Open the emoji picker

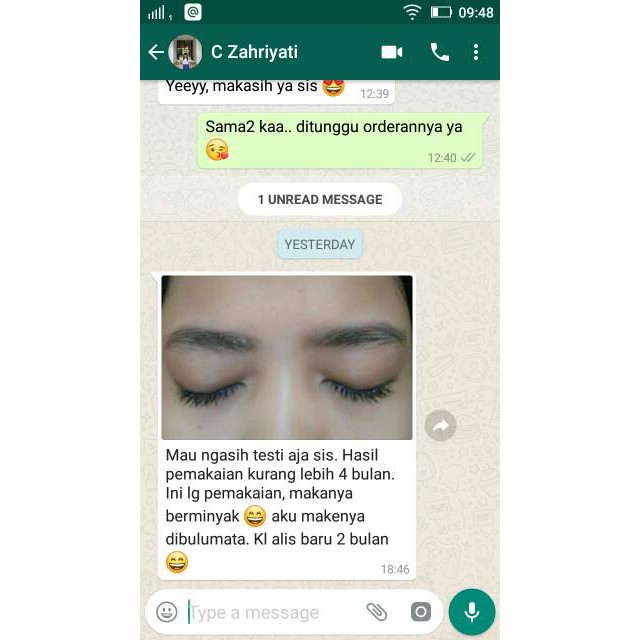click(167, 612)
